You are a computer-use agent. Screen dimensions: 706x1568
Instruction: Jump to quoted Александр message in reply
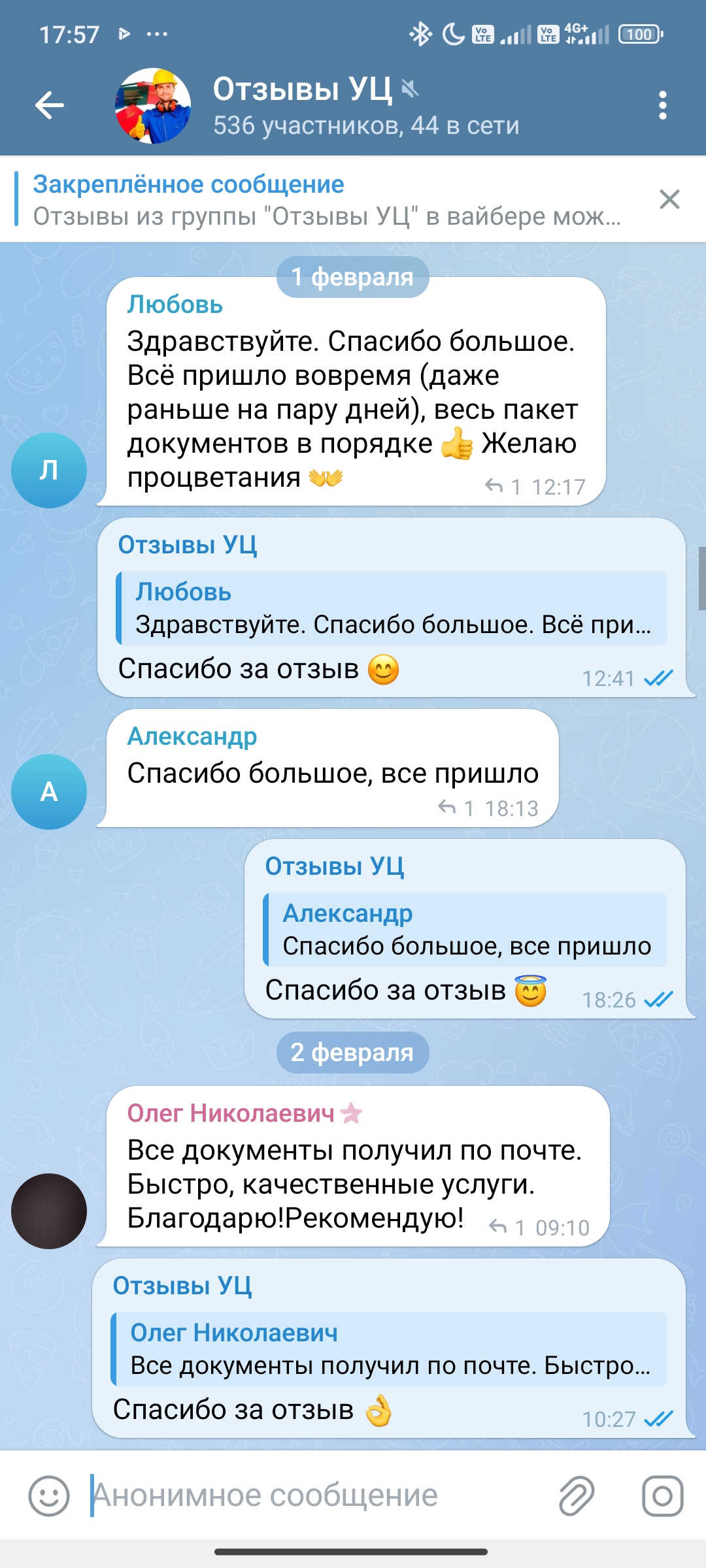(x=465, y=930)
